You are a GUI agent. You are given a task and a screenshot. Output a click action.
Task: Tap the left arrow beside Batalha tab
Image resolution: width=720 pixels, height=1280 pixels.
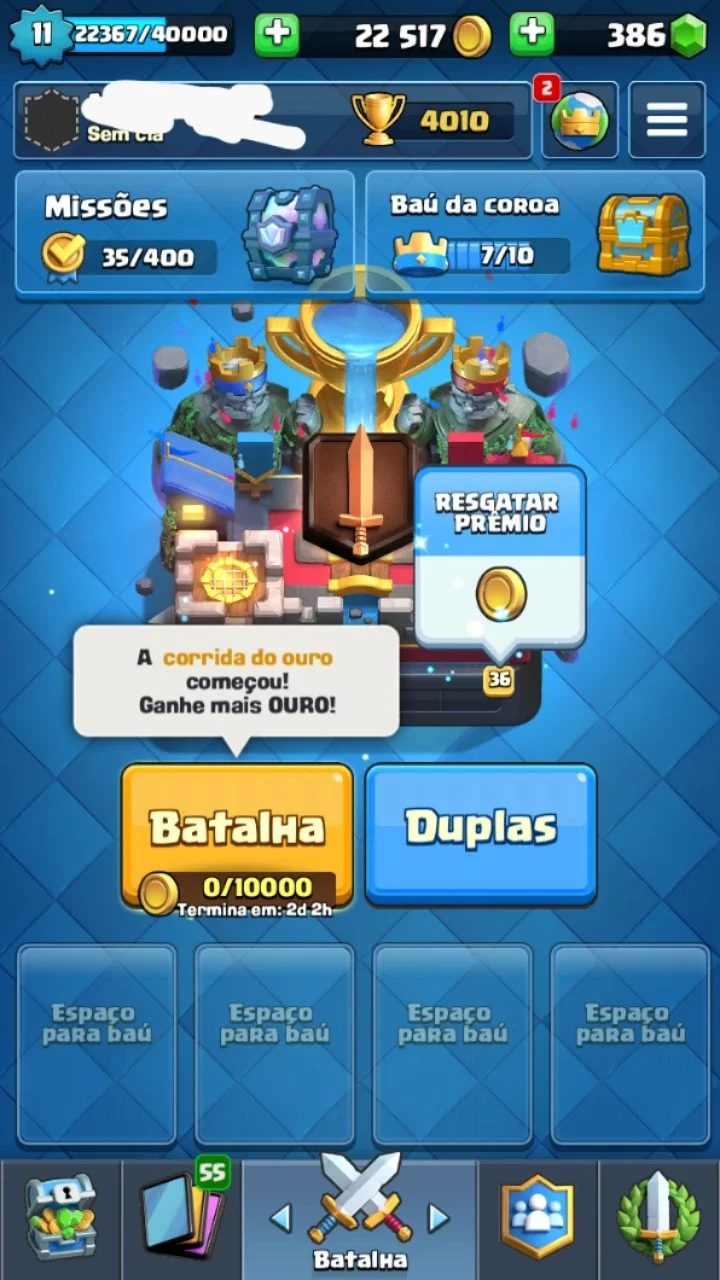tap(281, 1217)
